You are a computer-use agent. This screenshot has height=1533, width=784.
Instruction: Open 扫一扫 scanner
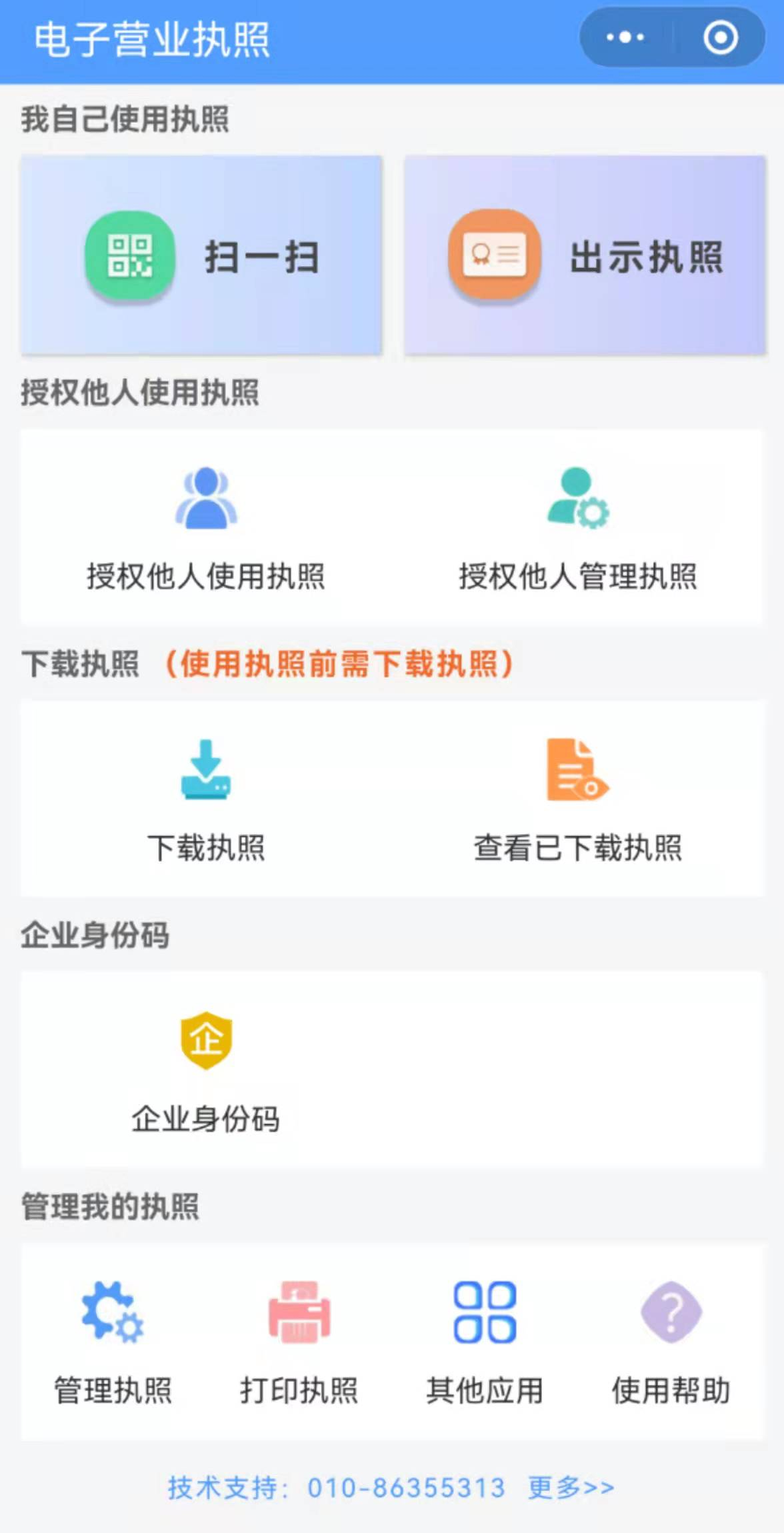pos(201,255)
